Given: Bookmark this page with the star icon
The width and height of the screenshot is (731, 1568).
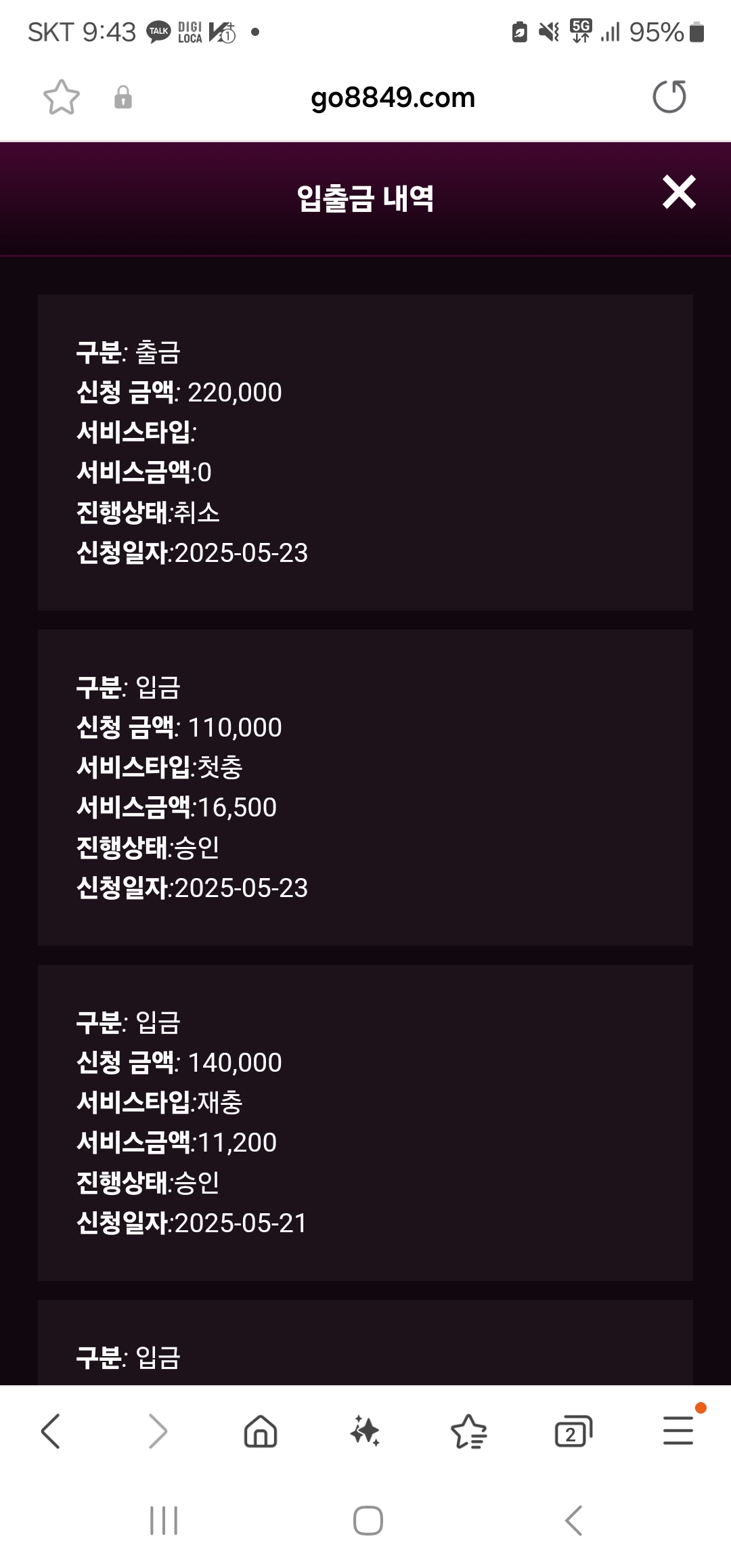Looking at the screenshot, I should point(62,97).
